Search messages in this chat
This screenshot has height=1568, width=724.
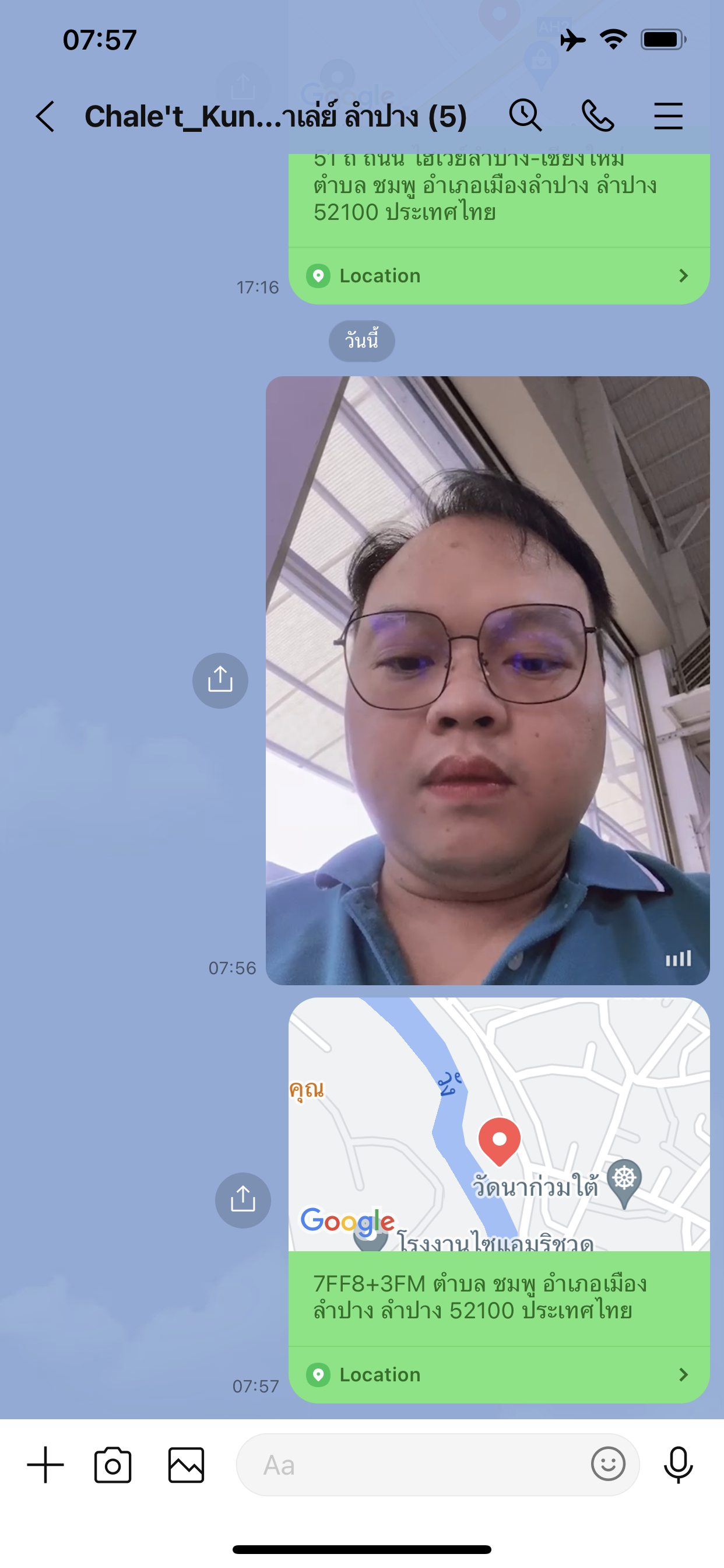coord(525,115)
